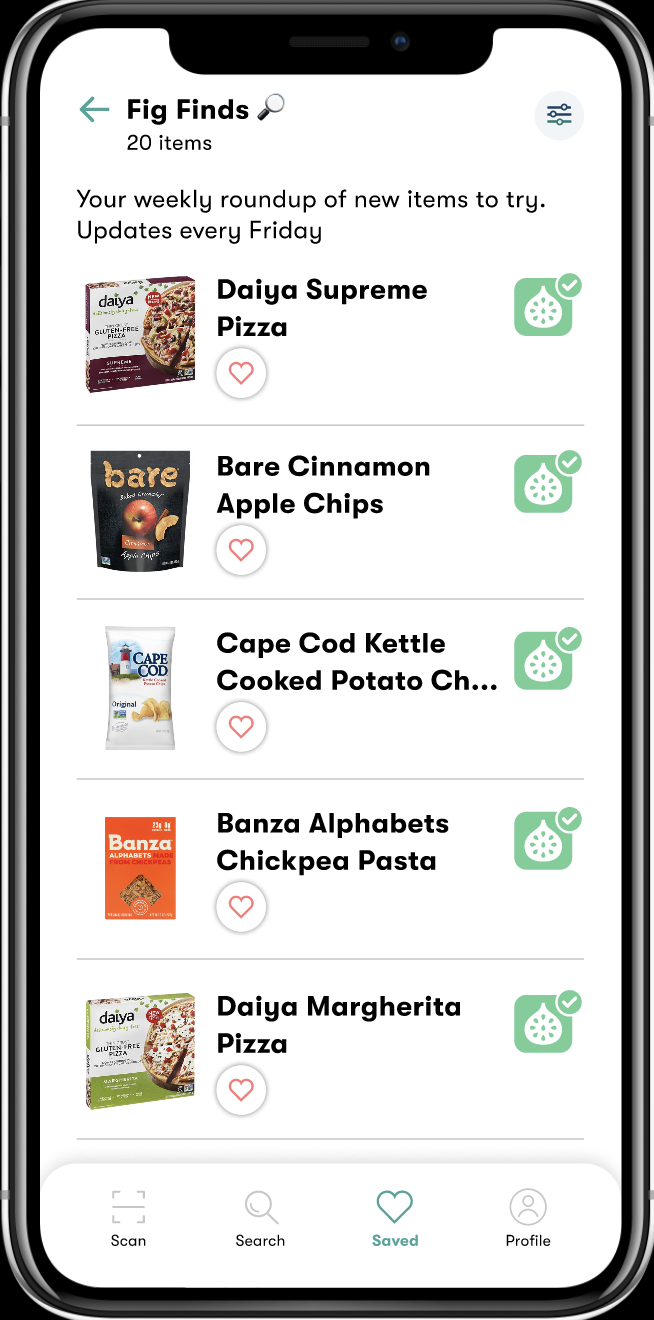Save Daiya Supreme Pizza with the heart
The height and width of the screenshot is (1320, 654).
pos(241,374)
